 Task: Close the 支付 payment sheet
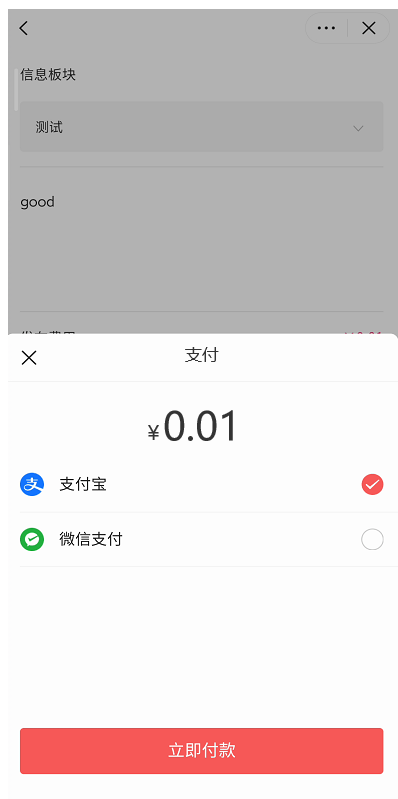click(29, 358)
